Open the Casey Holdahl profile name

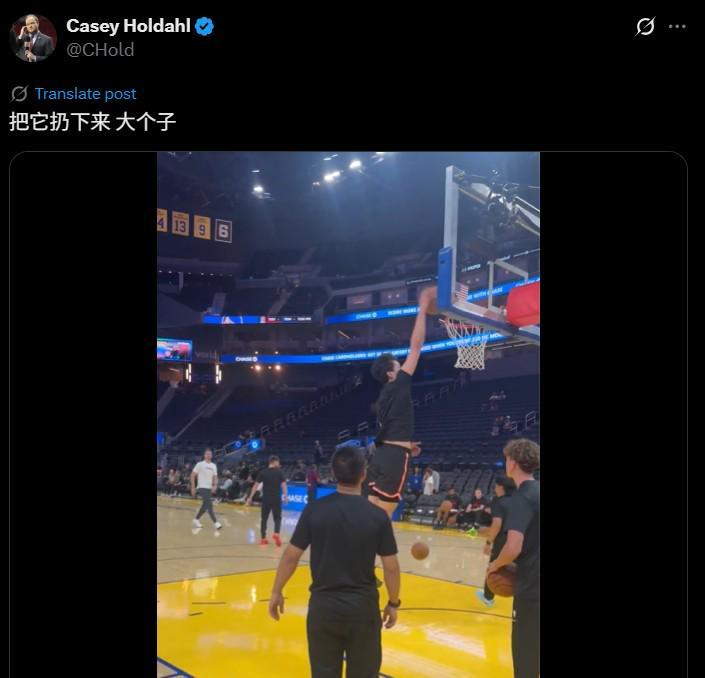point(128,26)
